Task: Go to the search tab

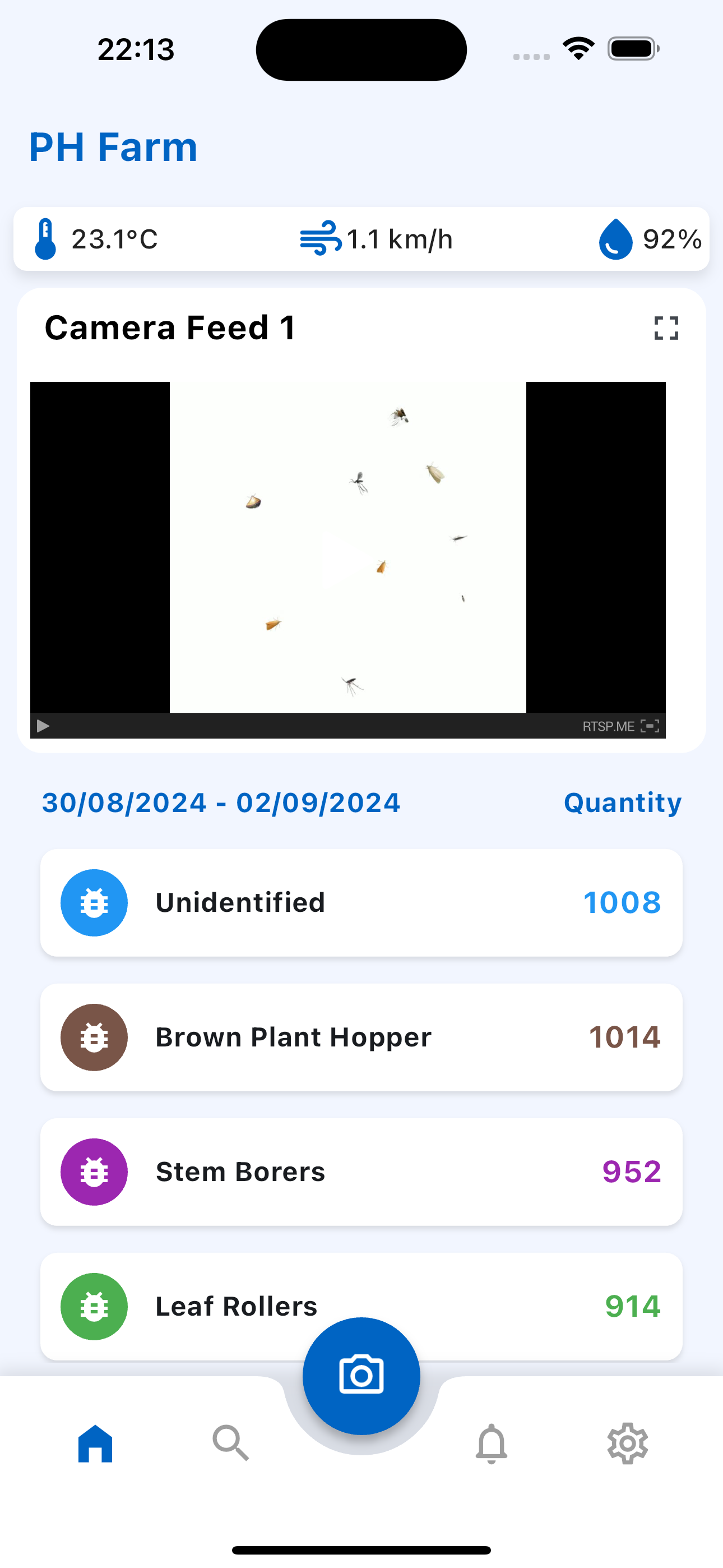Action: pos(231,1442)
